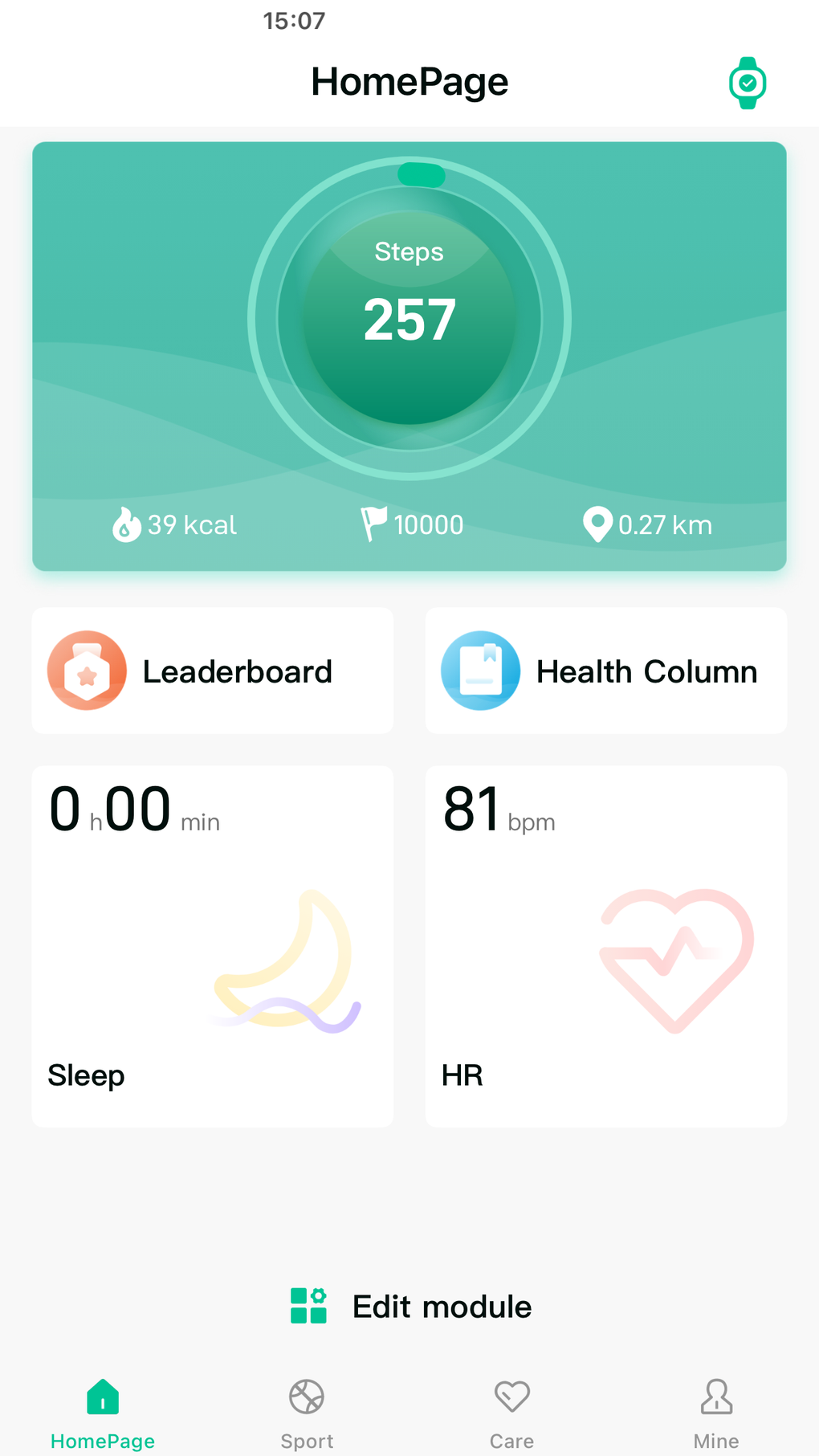The image size is (819, 1456).
Task: Click the Edit module grid icon
Action: coord(308,1306)
